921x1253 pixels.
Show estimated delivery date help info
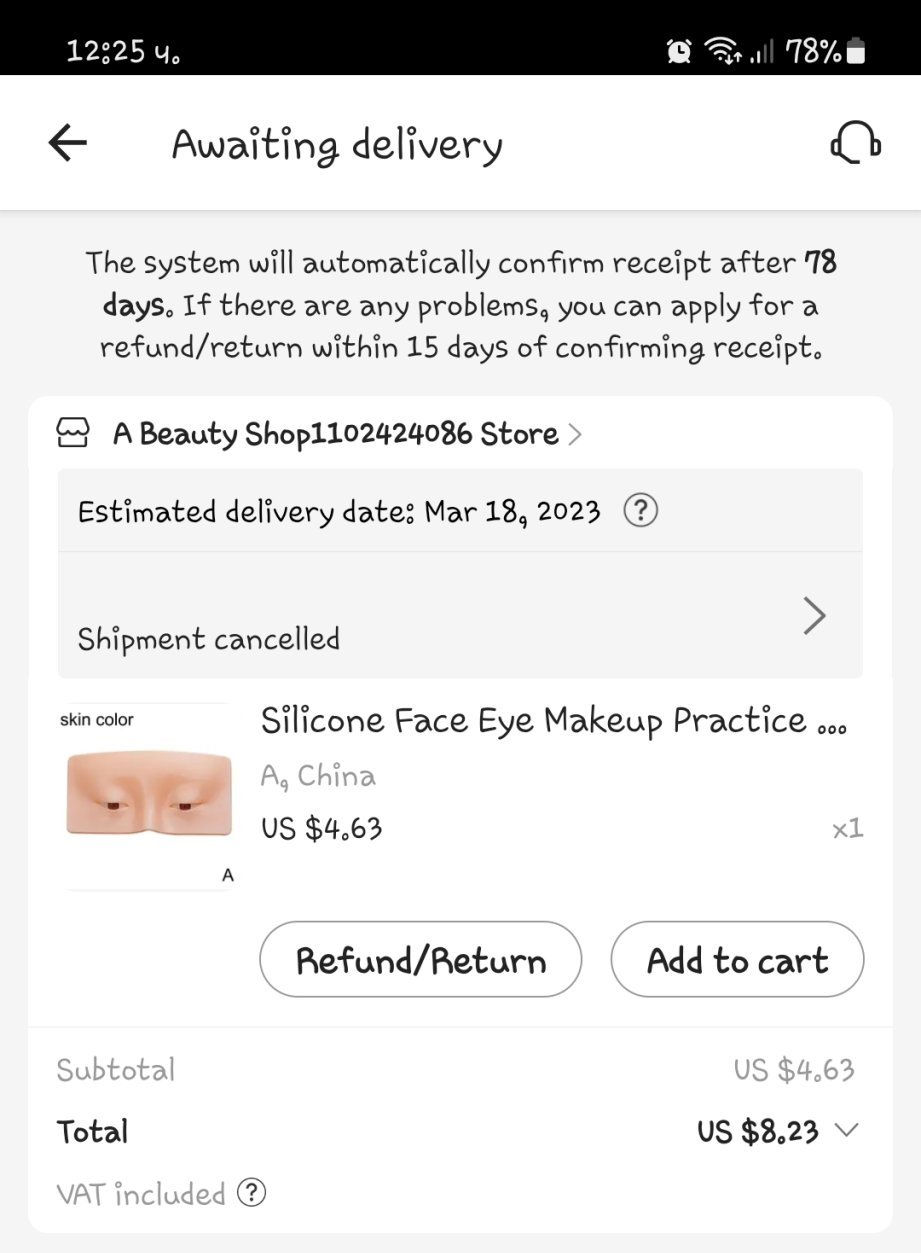[x=640, y=512]
